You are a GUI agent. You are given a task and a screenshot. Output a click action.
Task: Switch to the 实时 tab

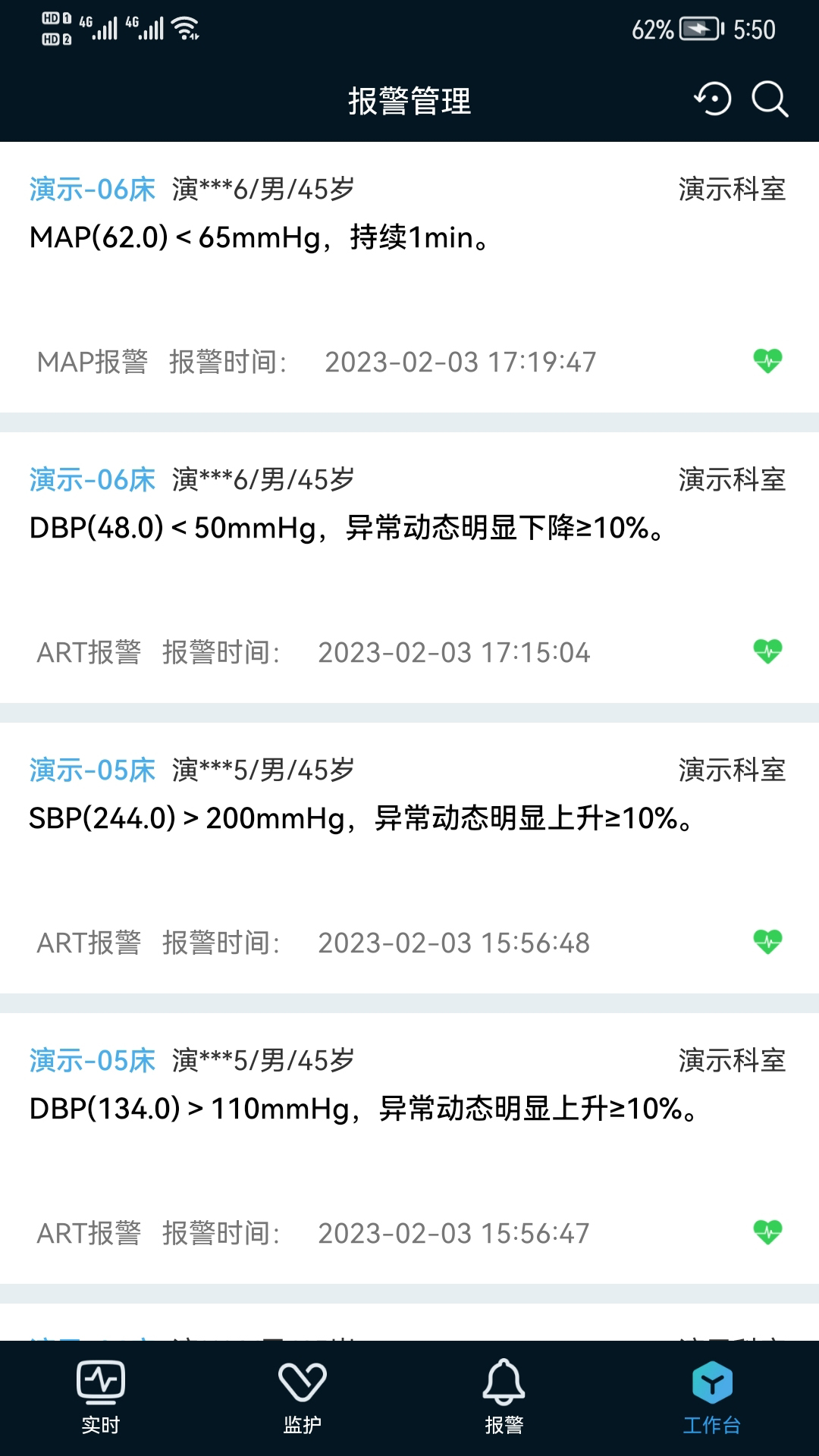(x=101, y=1397)
